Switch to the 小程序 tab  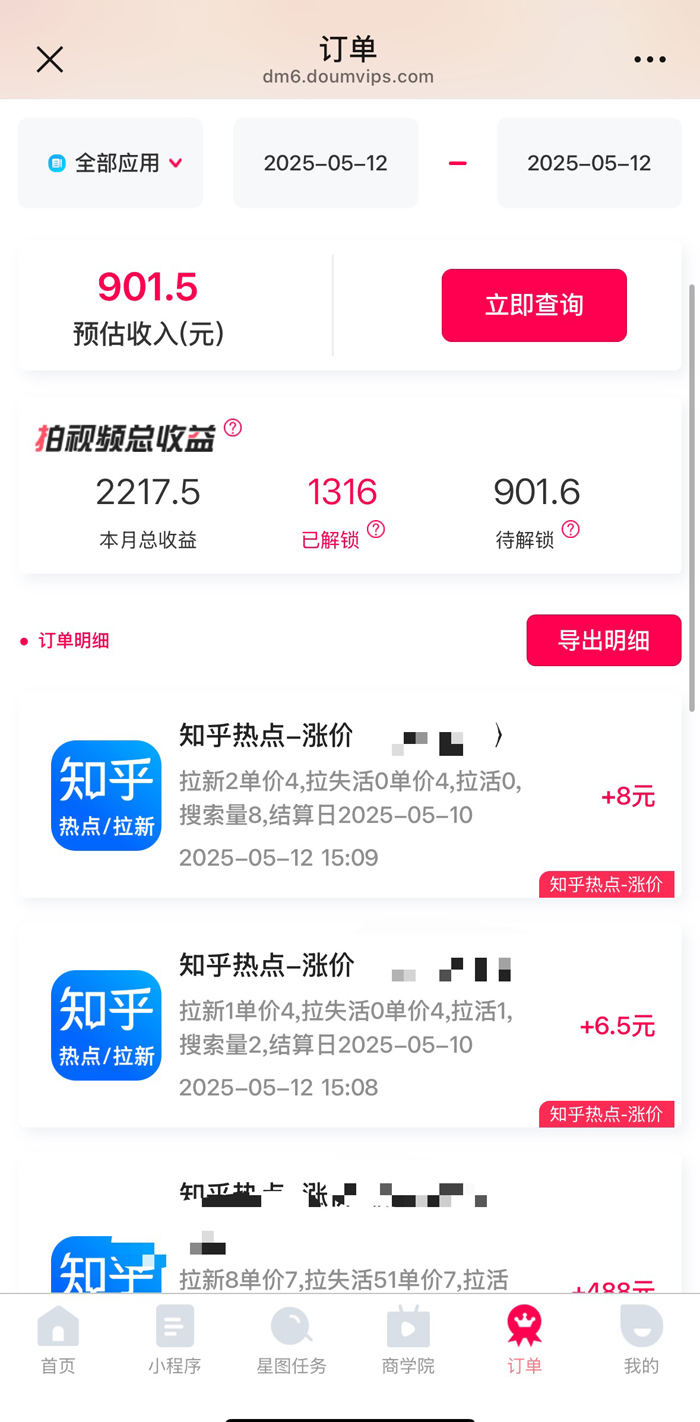tap(175, 1340)
